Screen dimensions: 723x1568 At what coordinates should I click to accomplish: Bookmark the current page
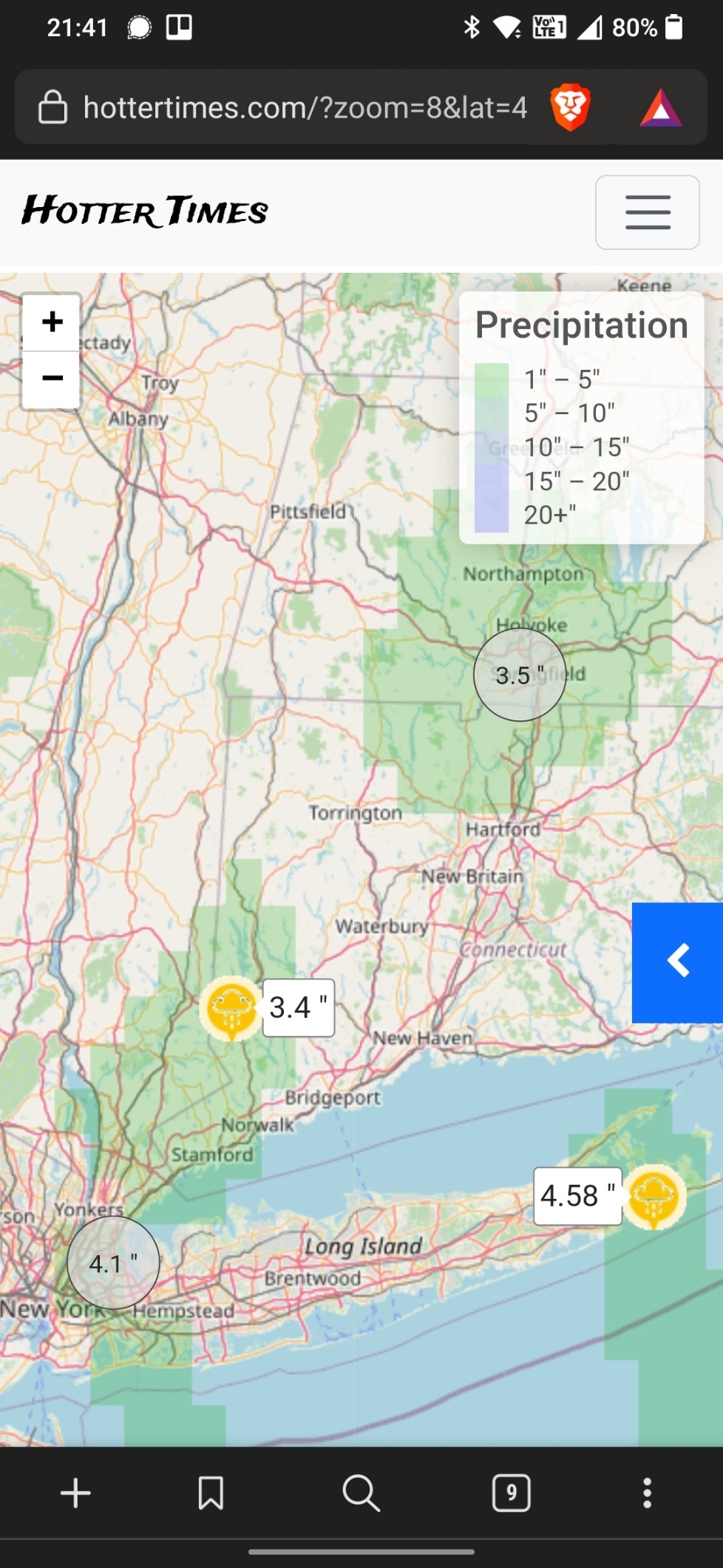[211, 1493]
